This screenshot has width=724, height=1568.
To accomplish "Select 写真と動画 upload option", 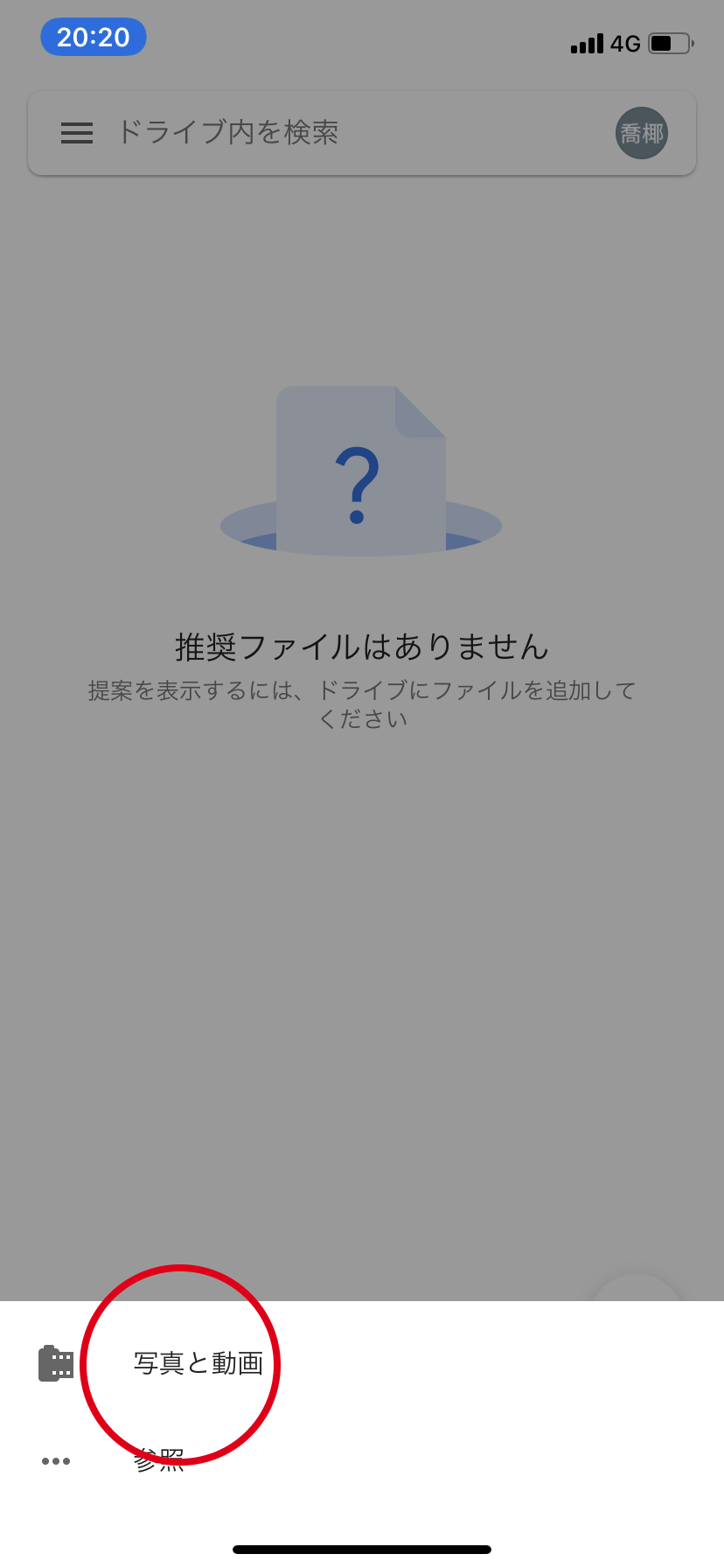I will (198, 1363).
